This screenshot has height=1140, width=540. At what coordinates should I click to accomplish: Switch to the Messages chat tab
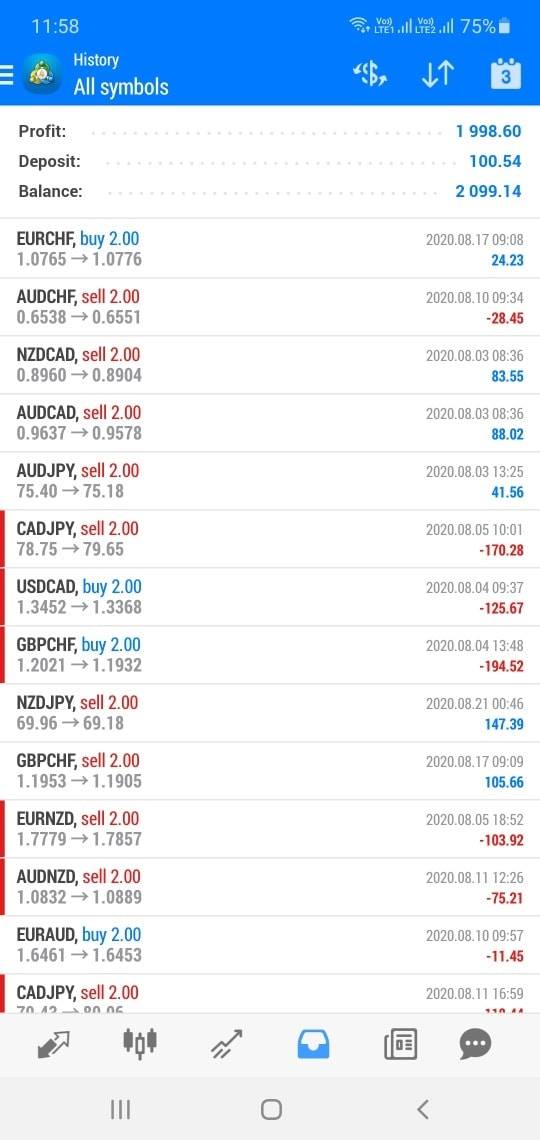[476, 1045]
